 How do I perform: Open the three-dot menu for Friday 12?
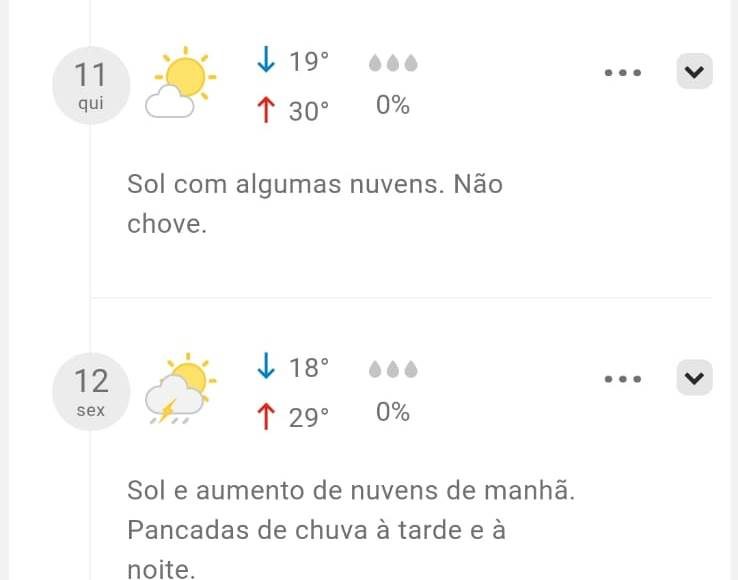click(623, 379)
